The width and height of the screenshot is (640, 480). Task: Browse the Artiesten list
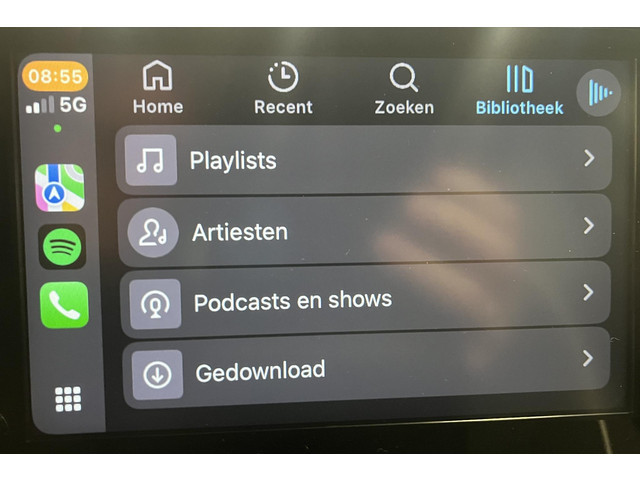(365, 230)
